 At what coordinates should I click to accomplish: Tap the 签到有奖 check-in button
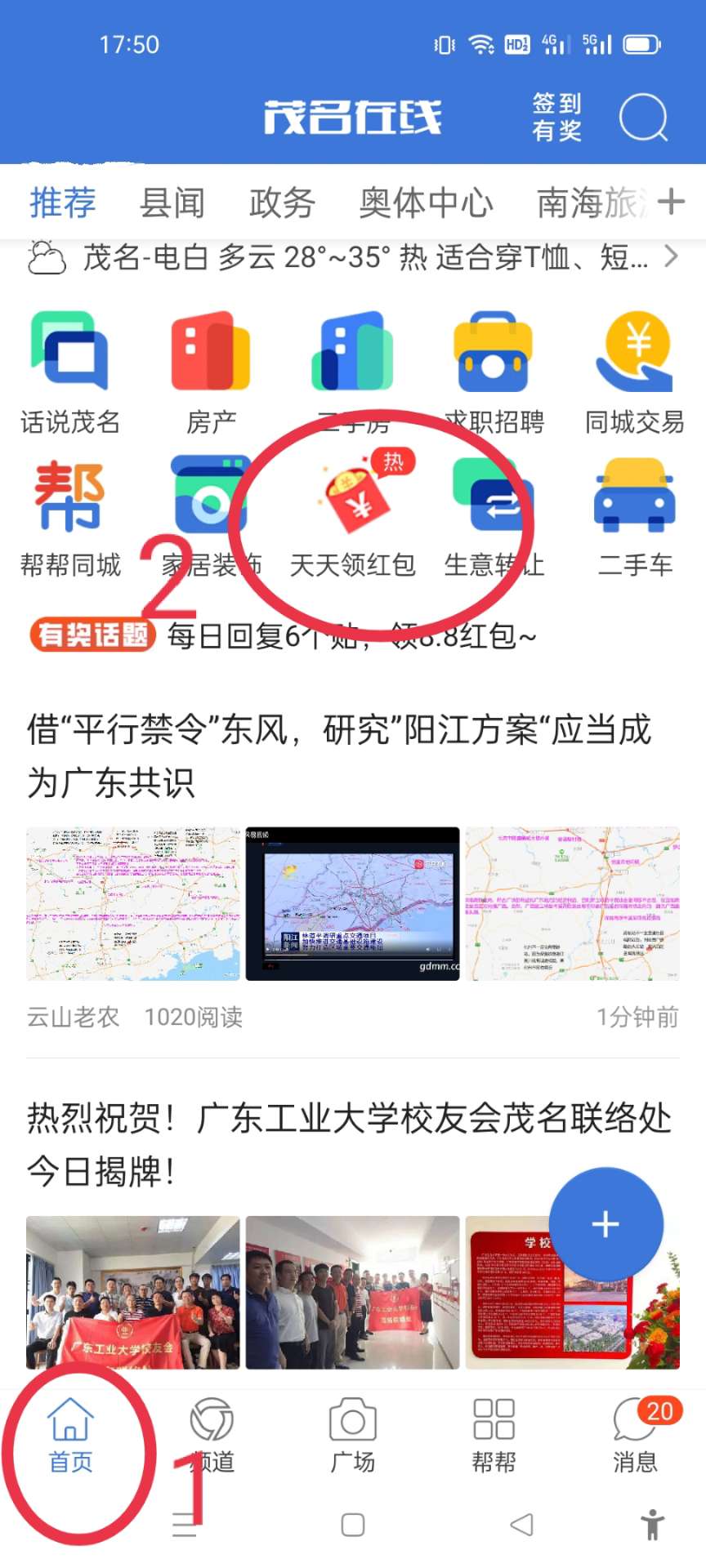coord(556,117)
